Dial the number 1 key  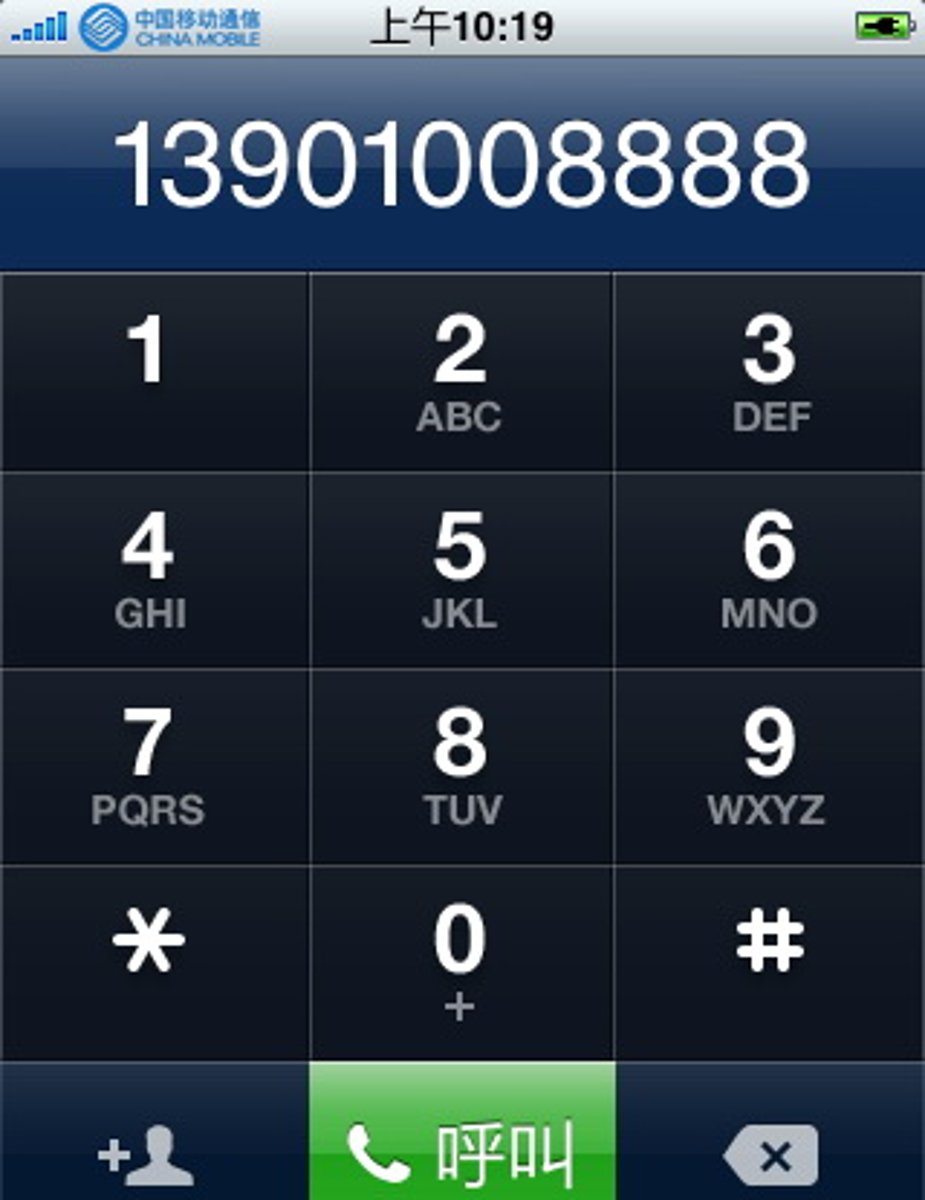[153, 372]
